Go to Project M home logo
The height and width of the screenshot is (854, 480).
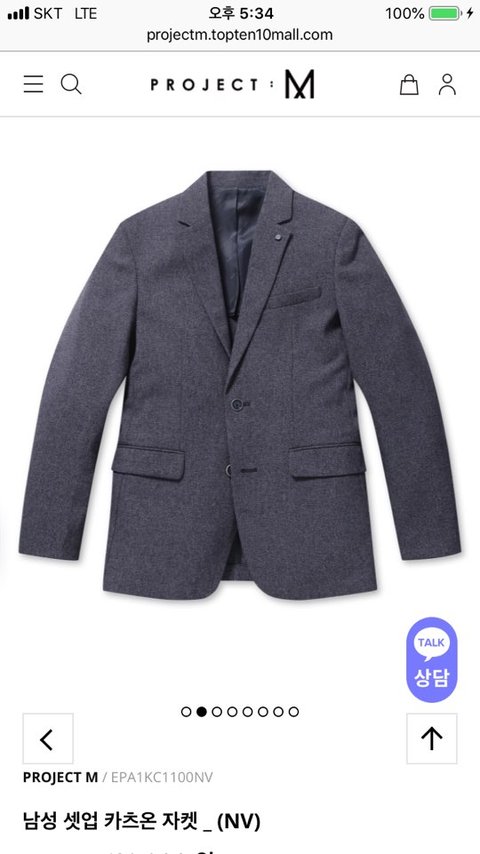233,85
